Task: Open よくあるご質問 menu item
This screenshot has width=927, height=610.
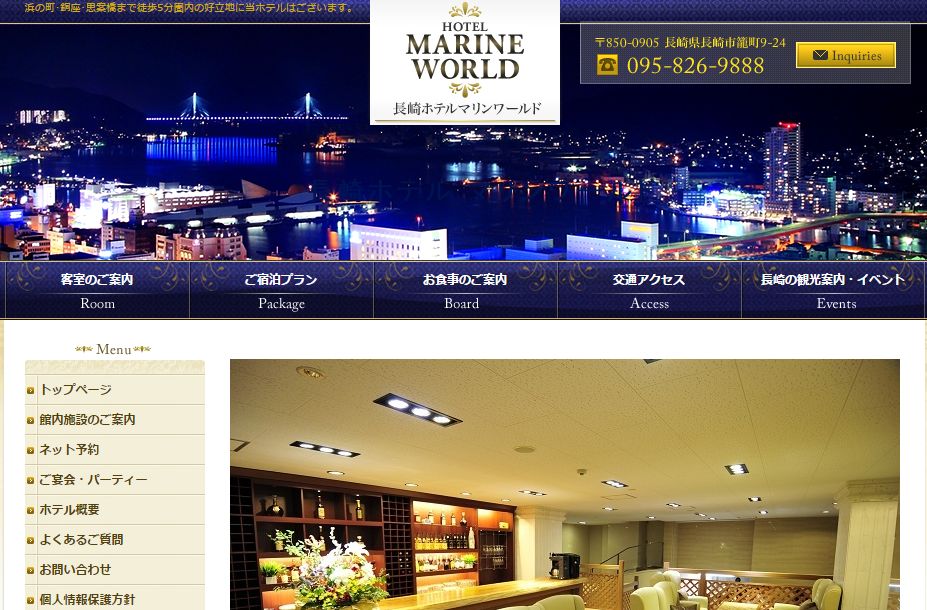Action: point(81,540)
